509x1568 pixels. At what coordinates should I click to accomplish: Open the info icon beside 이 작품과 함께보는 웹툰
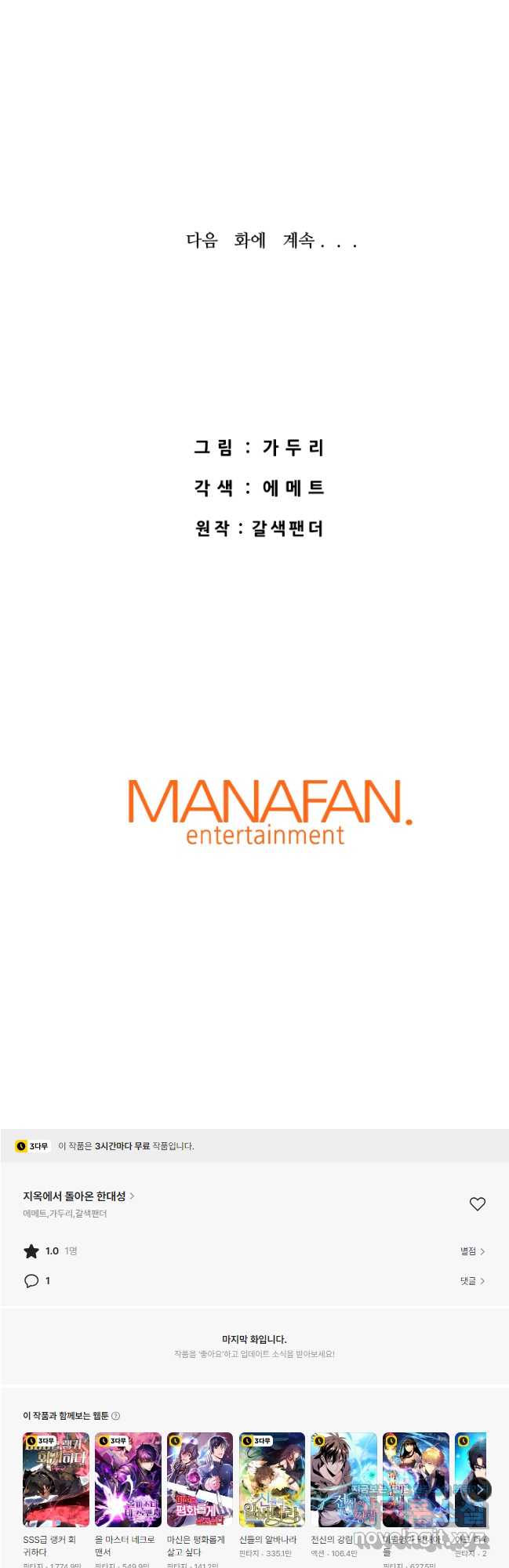[x=116, y=1416]
